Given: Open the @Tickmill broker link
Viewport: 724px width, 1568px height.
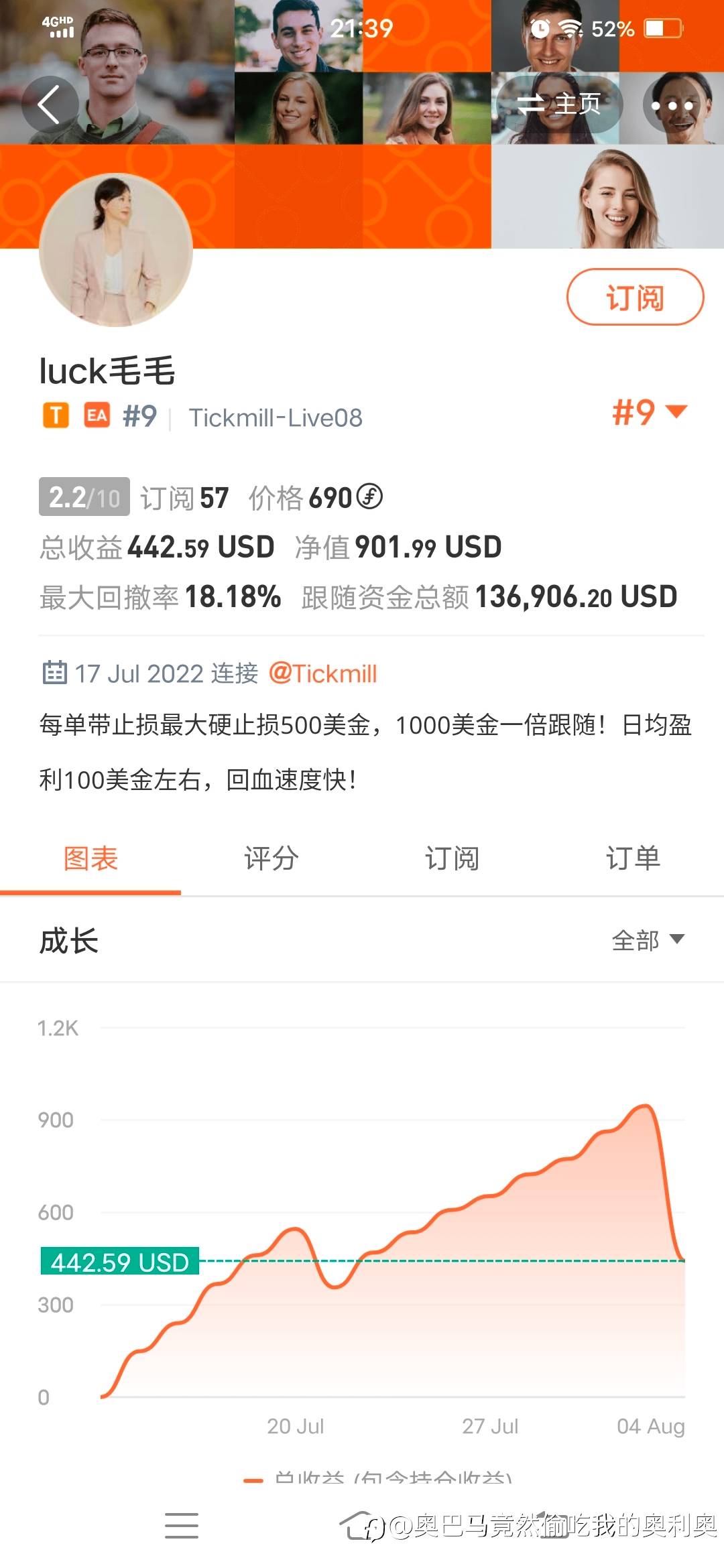Looking at the screenshot, I should 323,673.
